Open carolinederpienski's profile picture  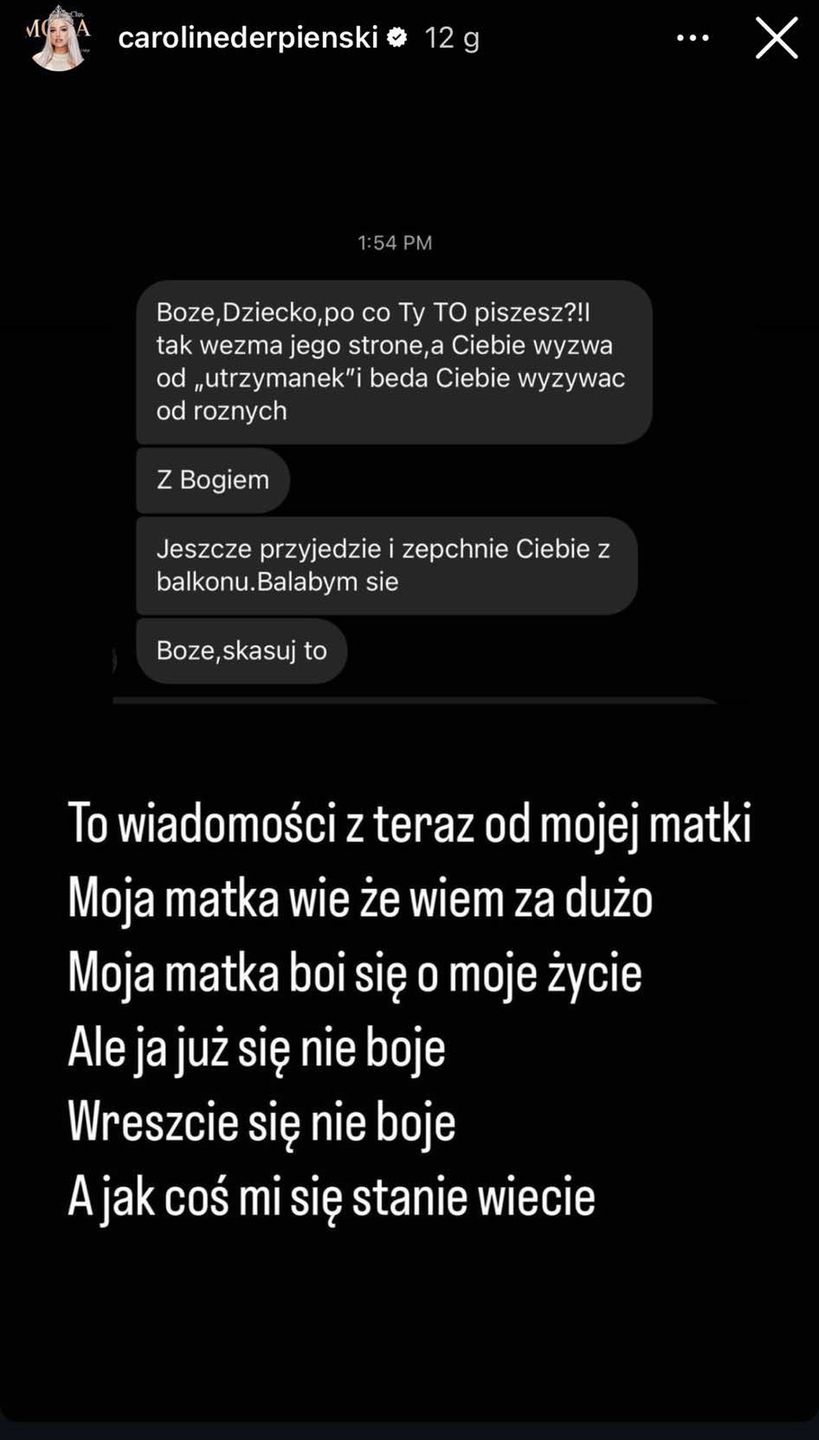[59, 39]
